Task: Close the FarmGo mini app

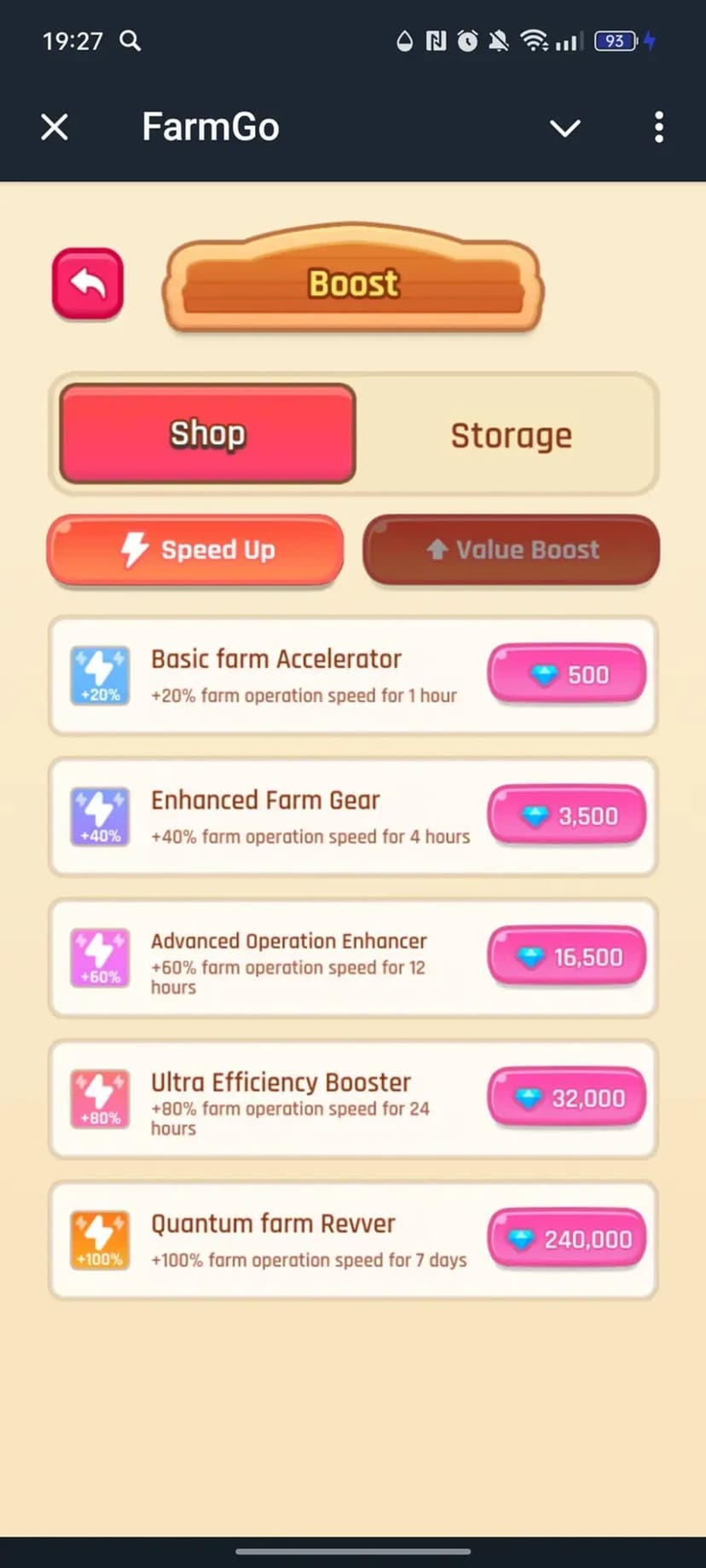Action: 55,128
